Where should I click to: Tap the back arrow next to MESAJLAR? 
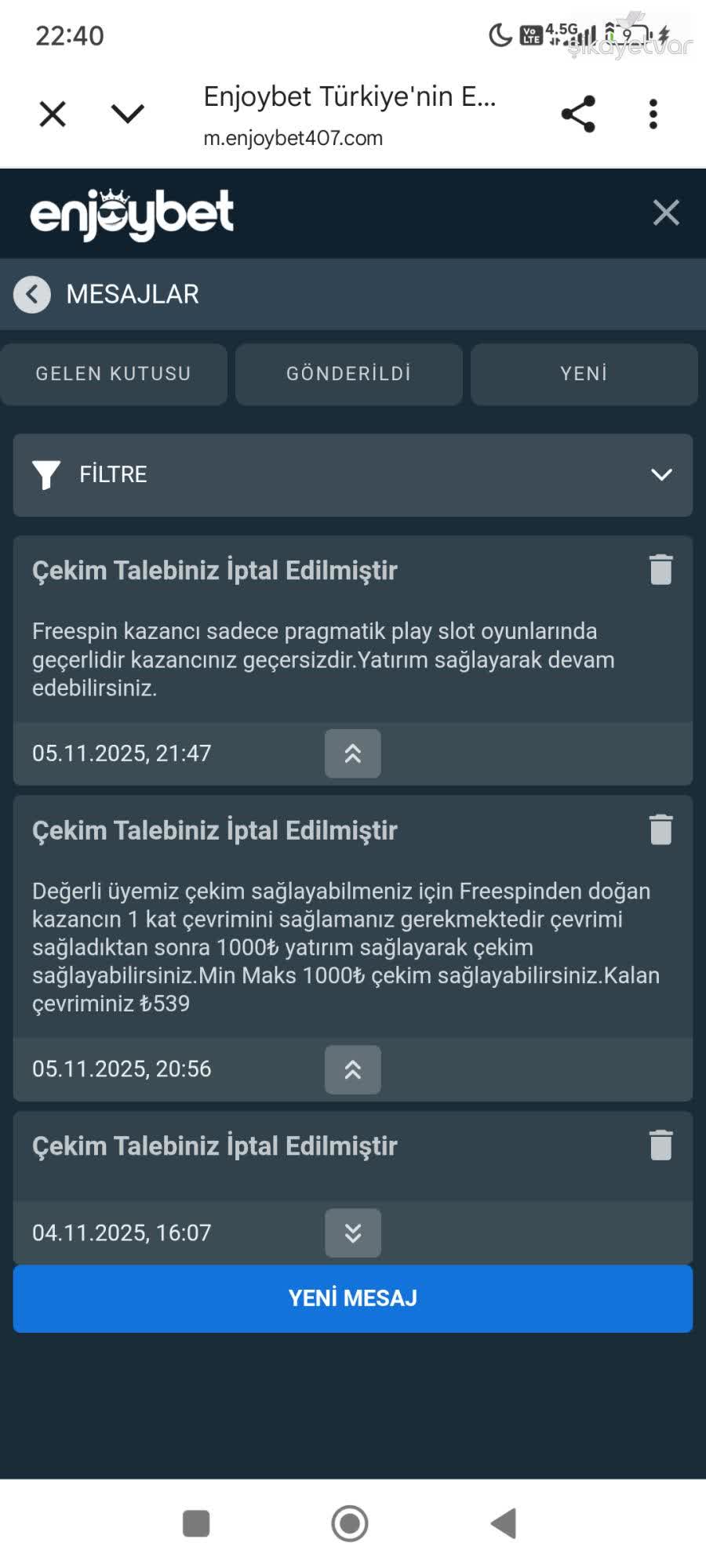[32, 294]
